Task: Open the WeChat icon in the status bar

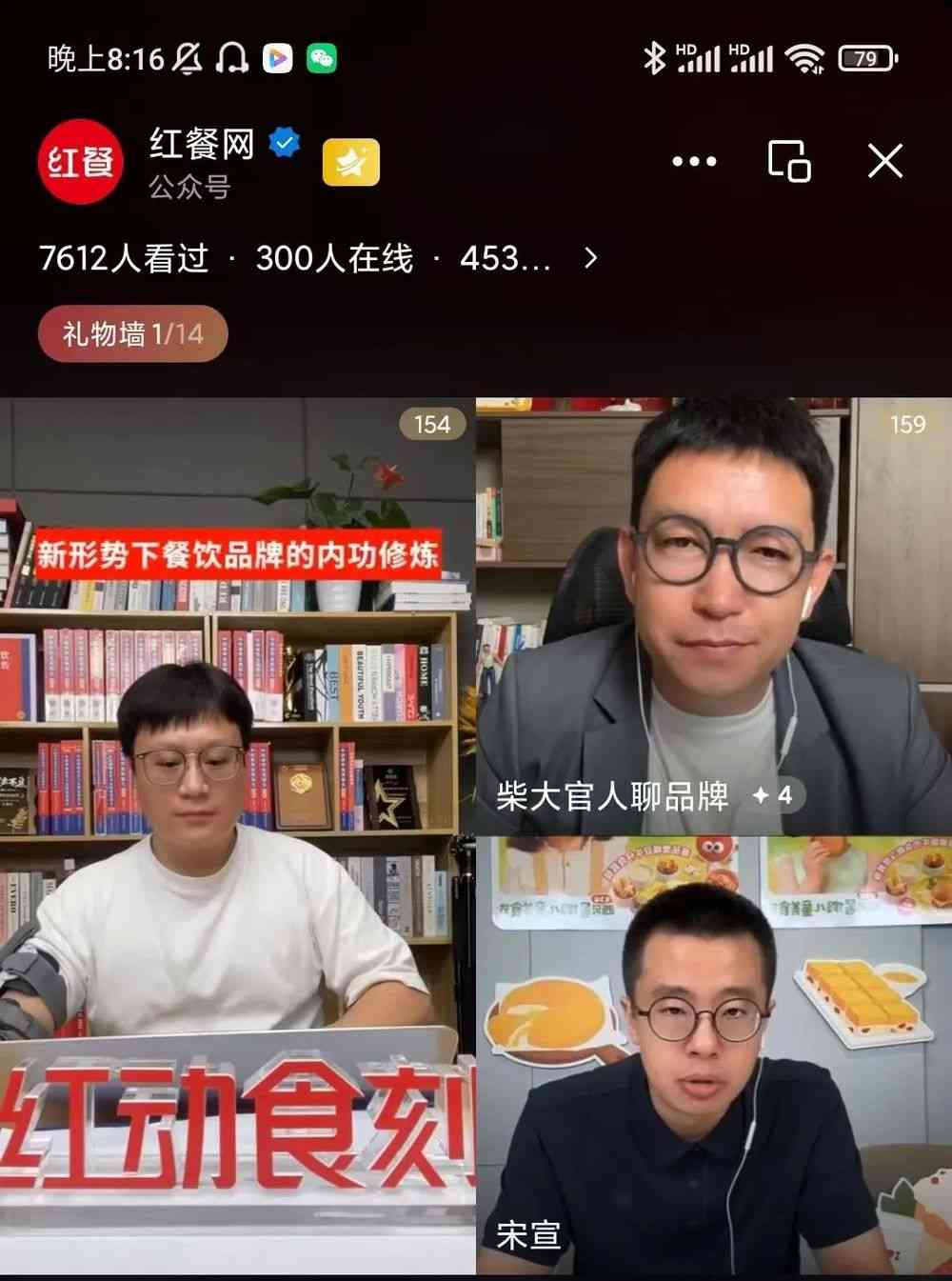Action: (323, 58)
